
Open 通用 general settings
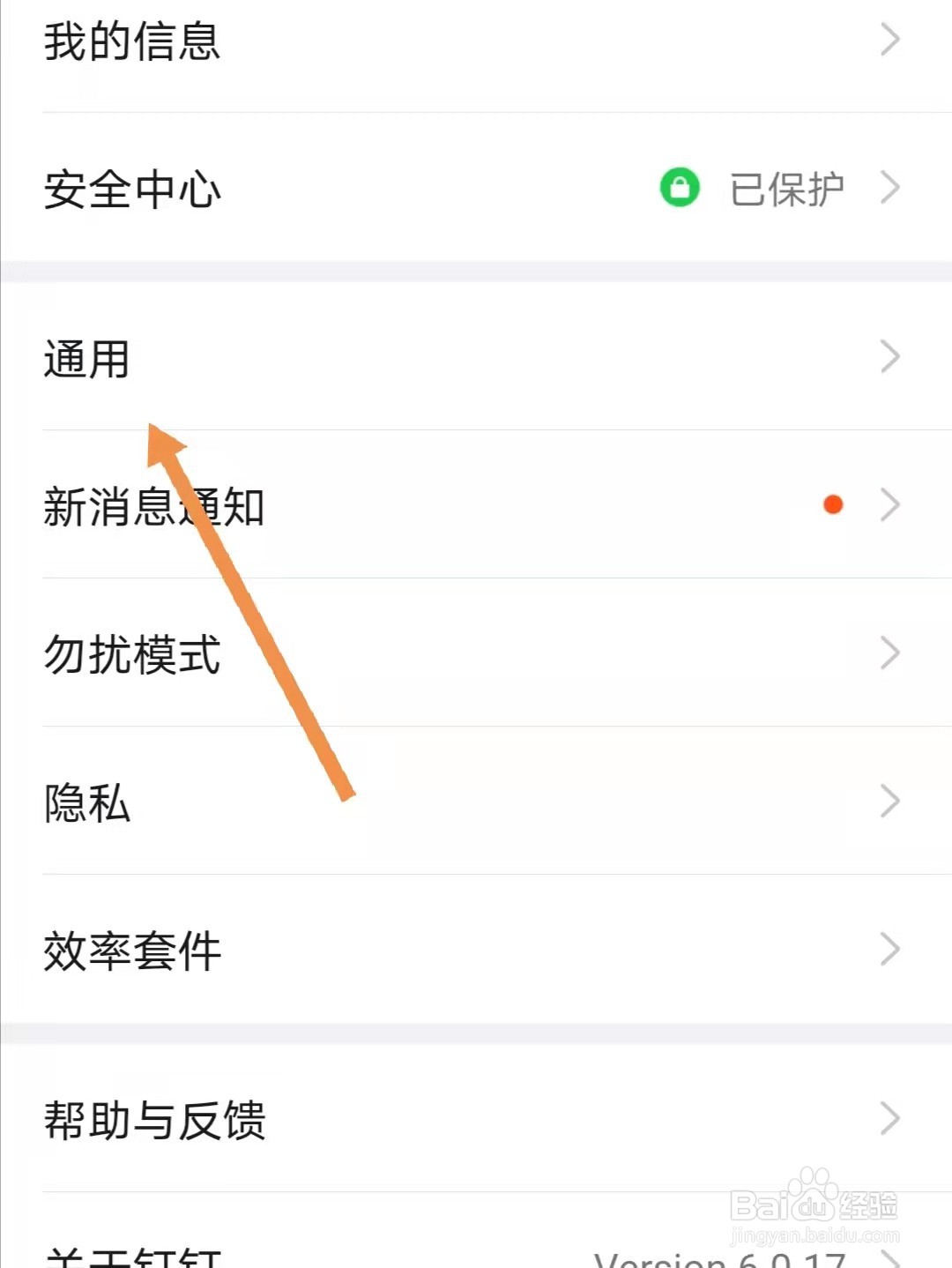click(x=86, y=358)
